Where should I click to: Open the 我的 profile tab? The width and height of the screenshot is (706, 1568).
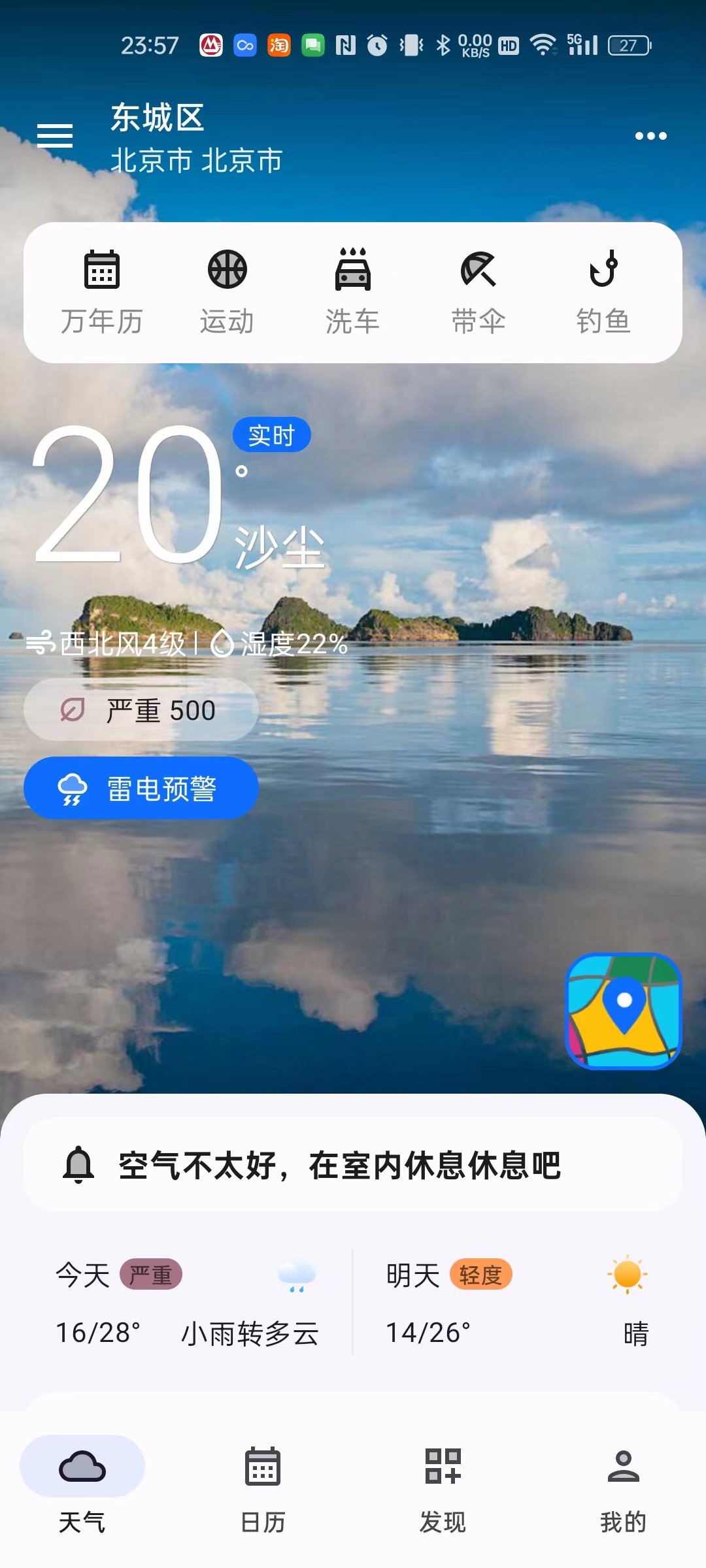623,1484
